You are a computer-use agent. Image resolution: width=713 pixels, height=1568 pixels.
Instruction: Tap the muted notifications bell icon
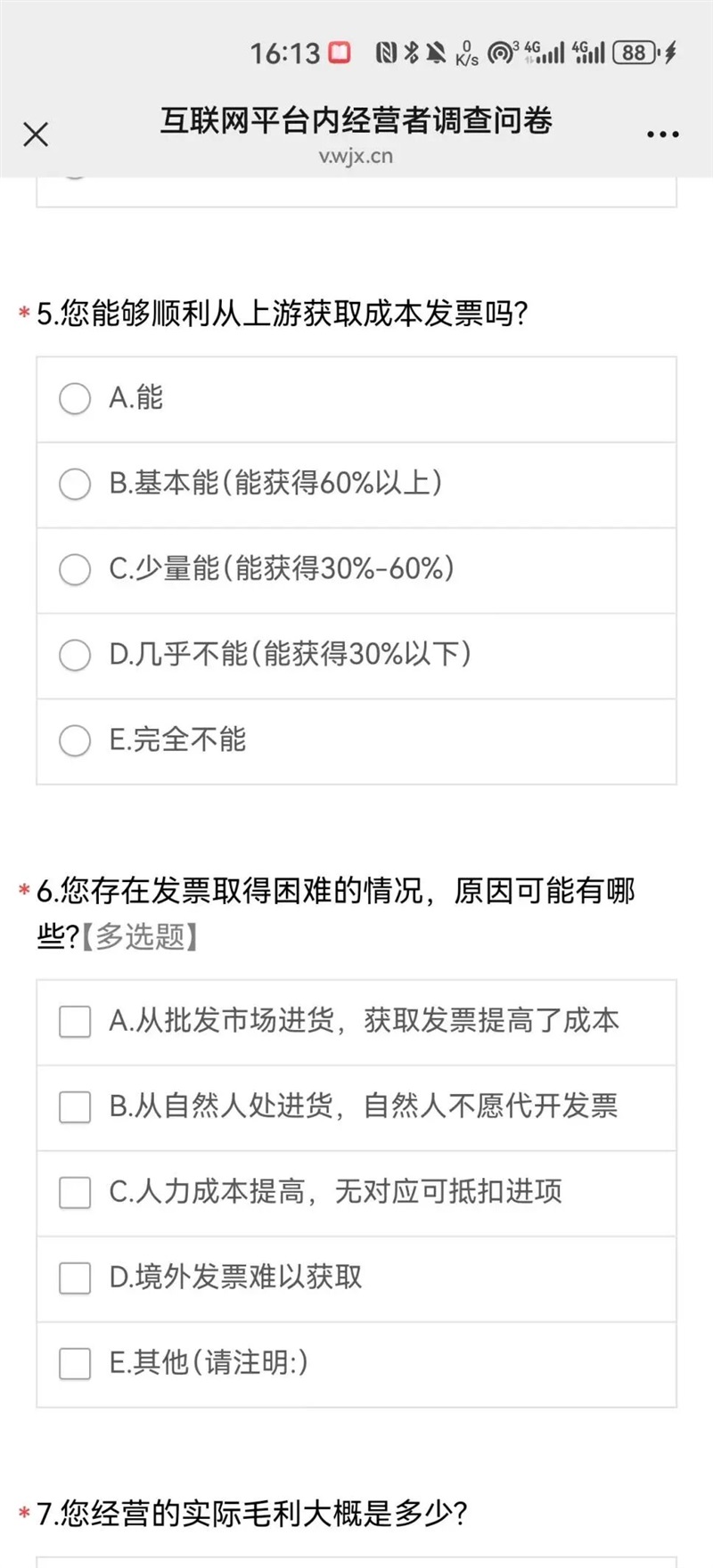coord(438,53)
